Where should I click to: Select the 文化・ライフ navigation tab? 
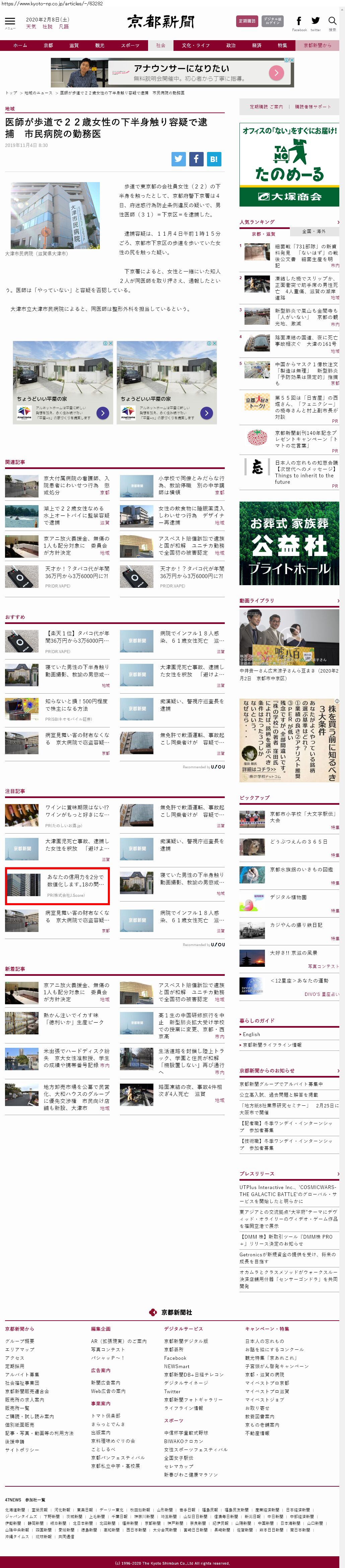[195, 46]
